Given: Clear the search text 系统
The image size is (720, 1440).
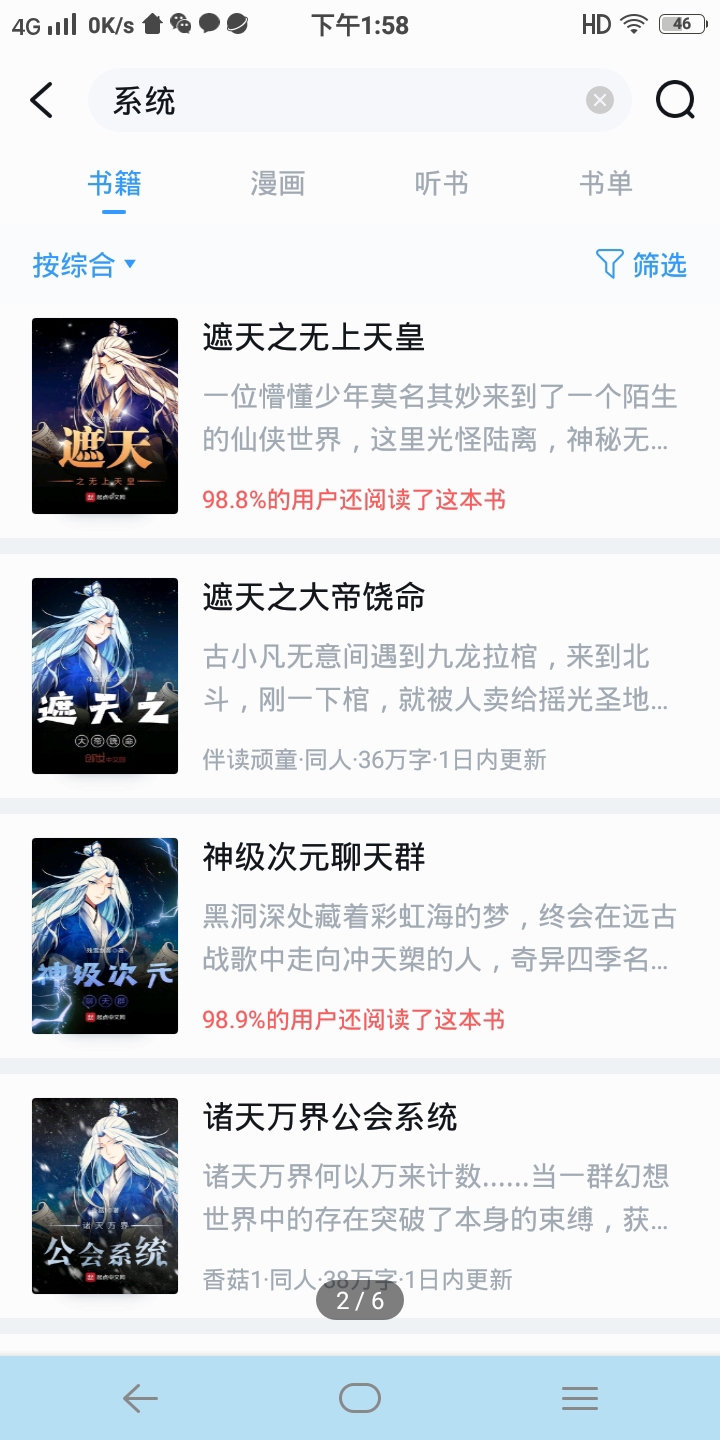Looking at the screenshot, I should coord(599,100).
